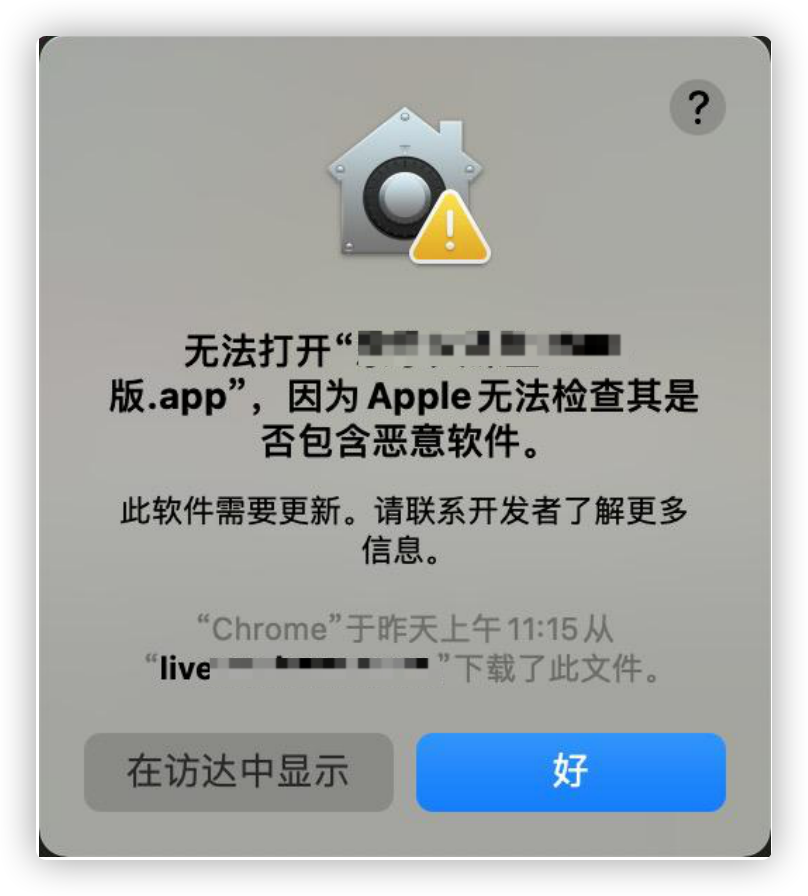This screenshot has width=808, height=896.
Task: Select the combination dial on the house icon
Action: (403, 195)
